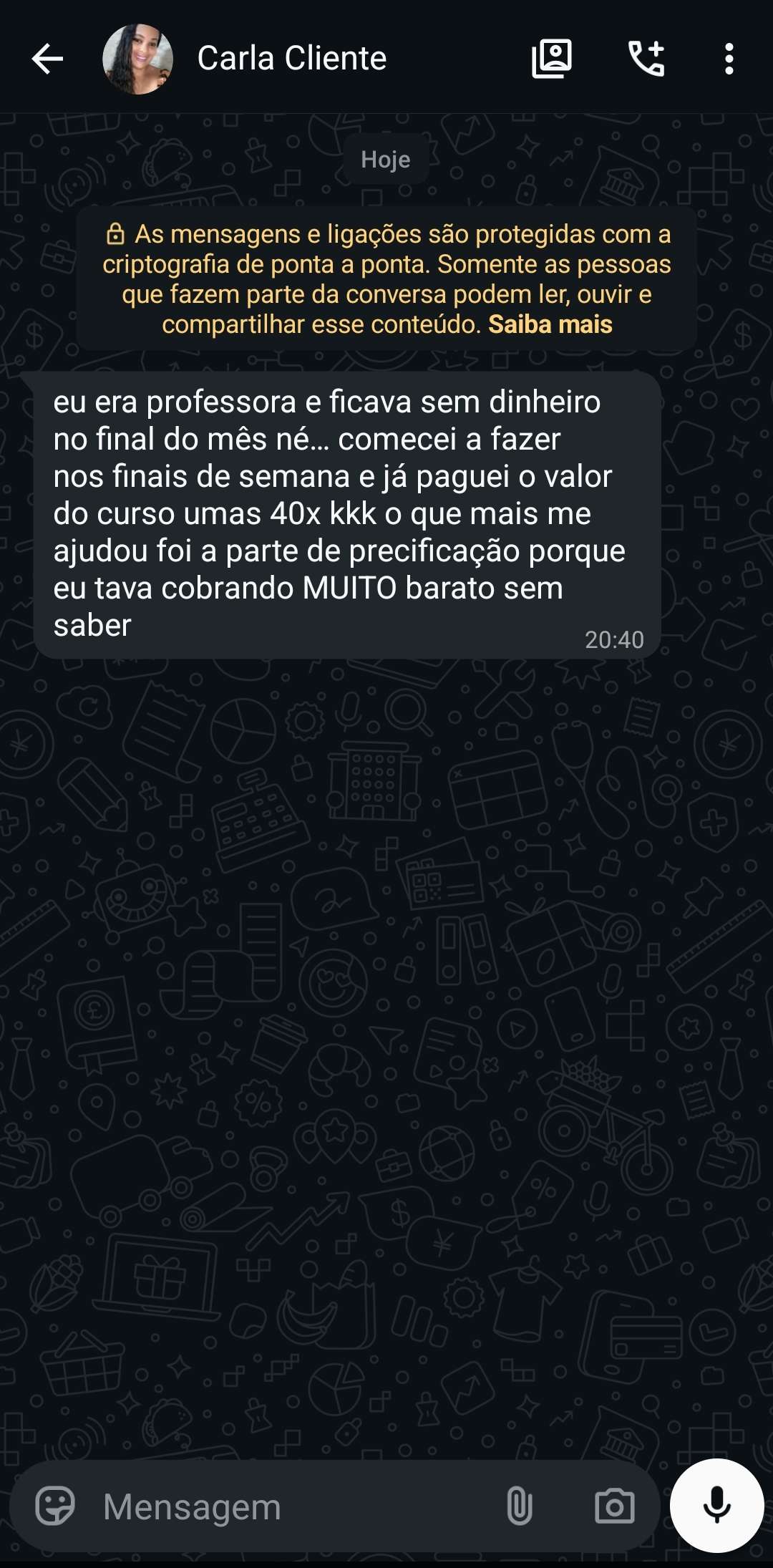Tap Saiba mais in the encryption notice
Image resolution: width=773 pixels, height=1568 pixels.
(551, 325)
